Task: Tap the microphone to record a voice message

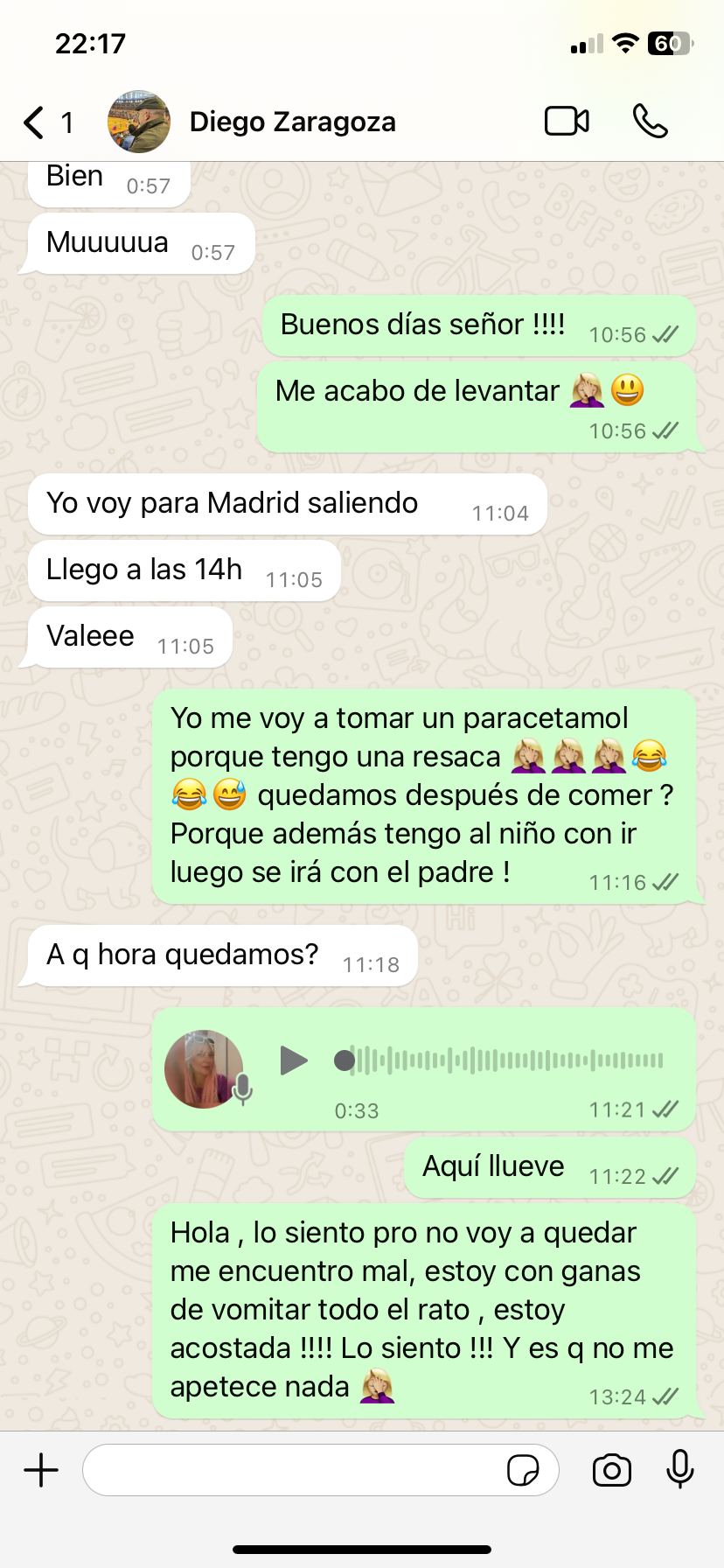Action: tap(679, 1470)
